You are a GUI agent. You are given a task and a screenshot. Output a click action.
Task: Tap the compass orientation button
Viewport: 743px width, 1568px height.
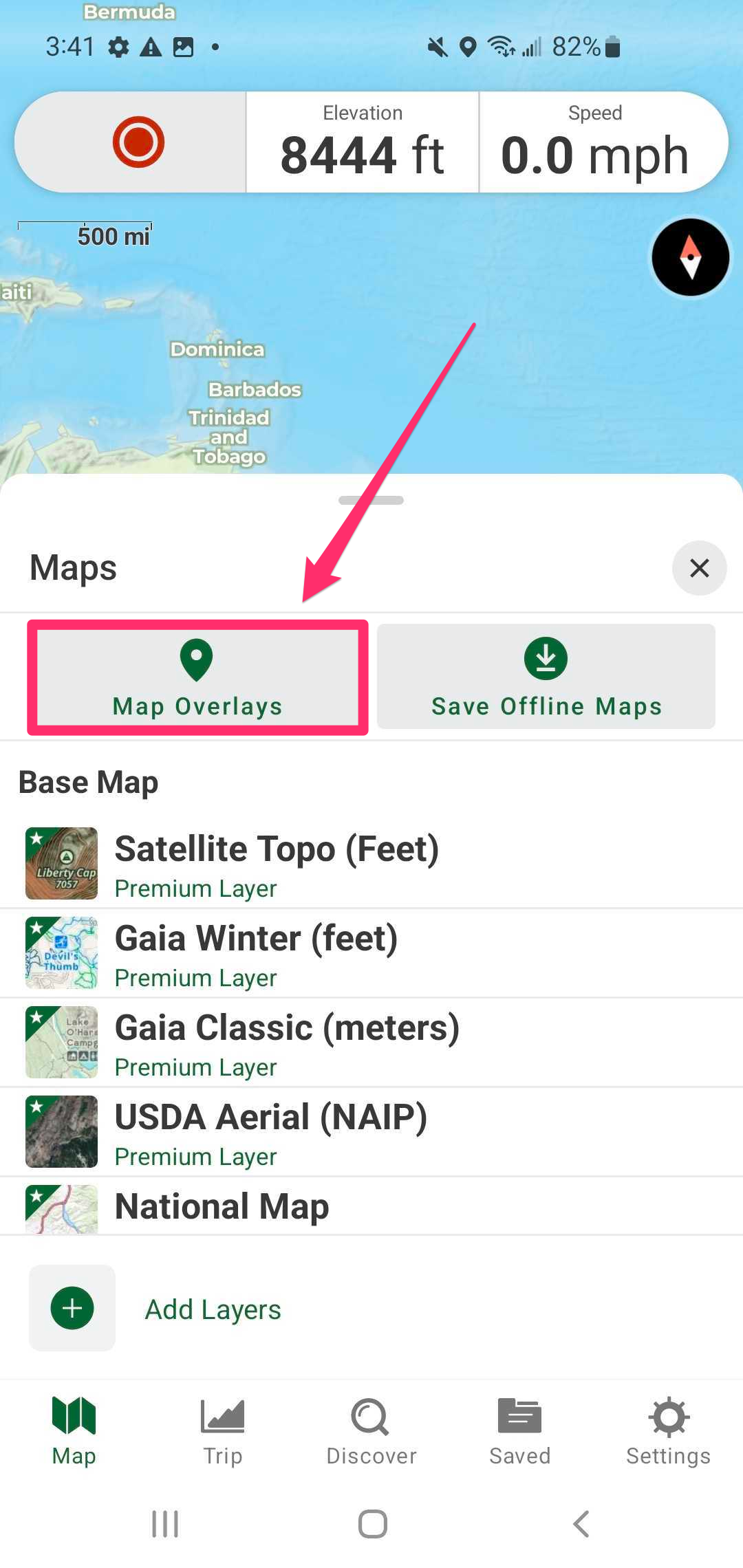tap(690, 257)
